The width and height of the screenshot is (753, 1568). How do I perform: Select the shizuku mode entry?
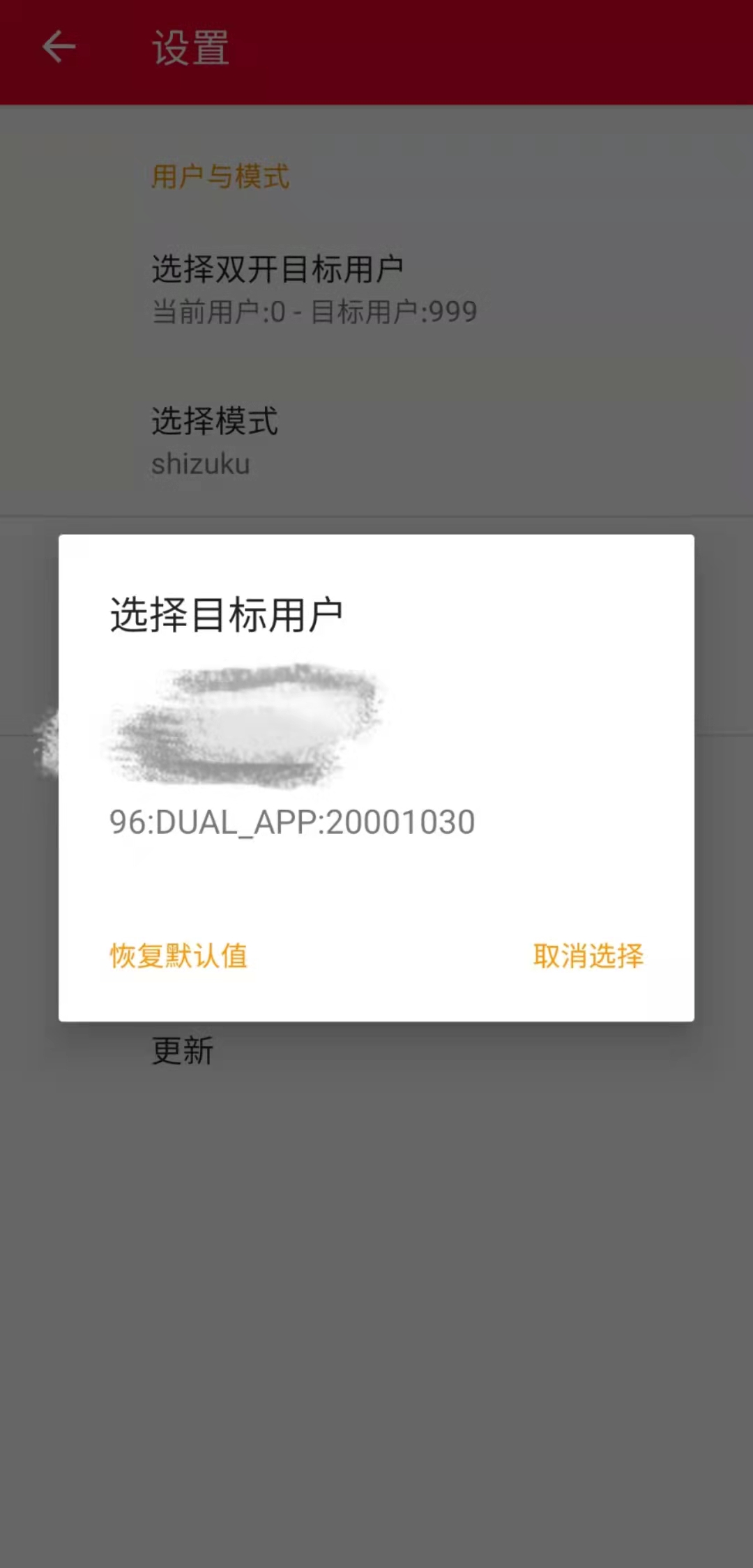coord(200,463)
